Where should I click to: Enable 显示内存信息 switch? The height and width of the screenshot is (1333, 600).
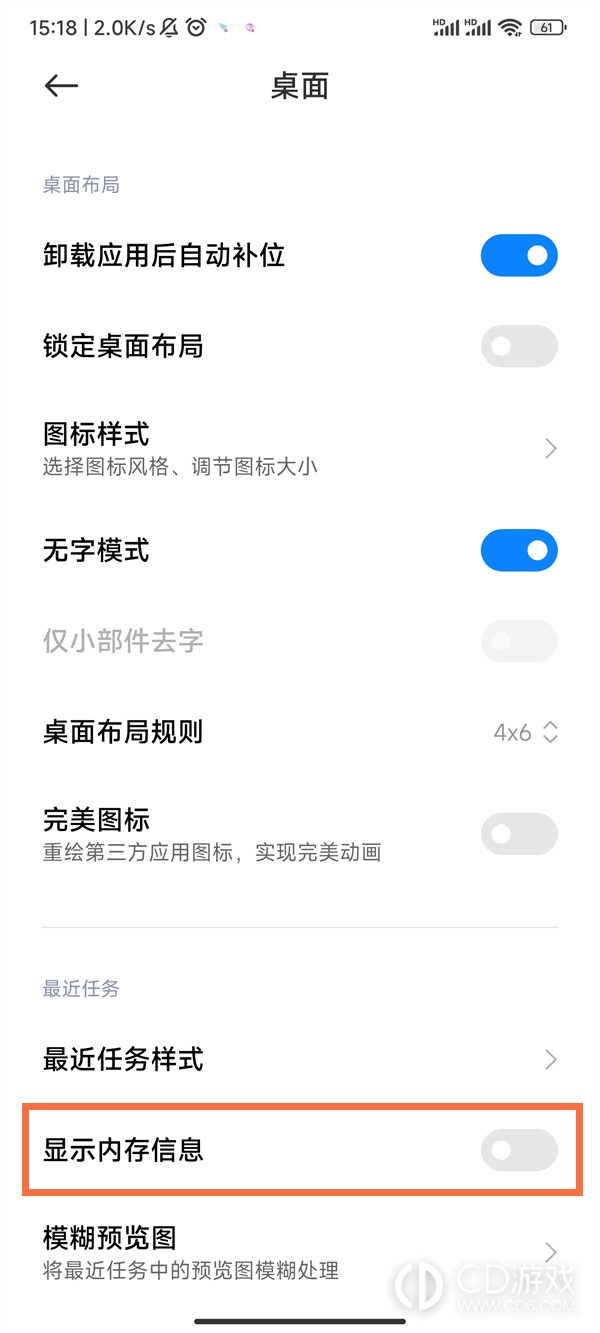pos(519,1150)
